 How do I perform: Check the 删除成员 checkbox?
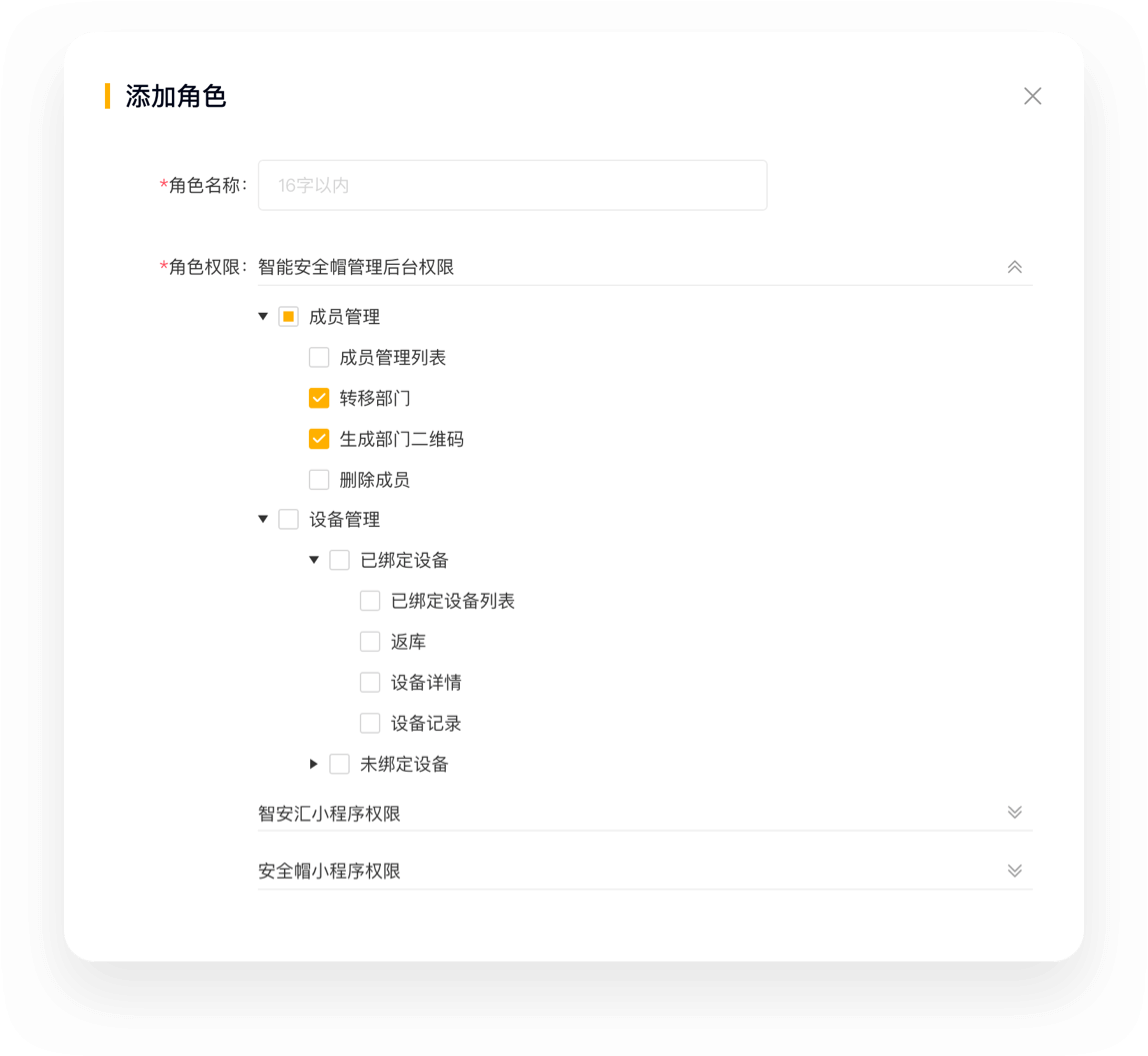coord(319,480)
